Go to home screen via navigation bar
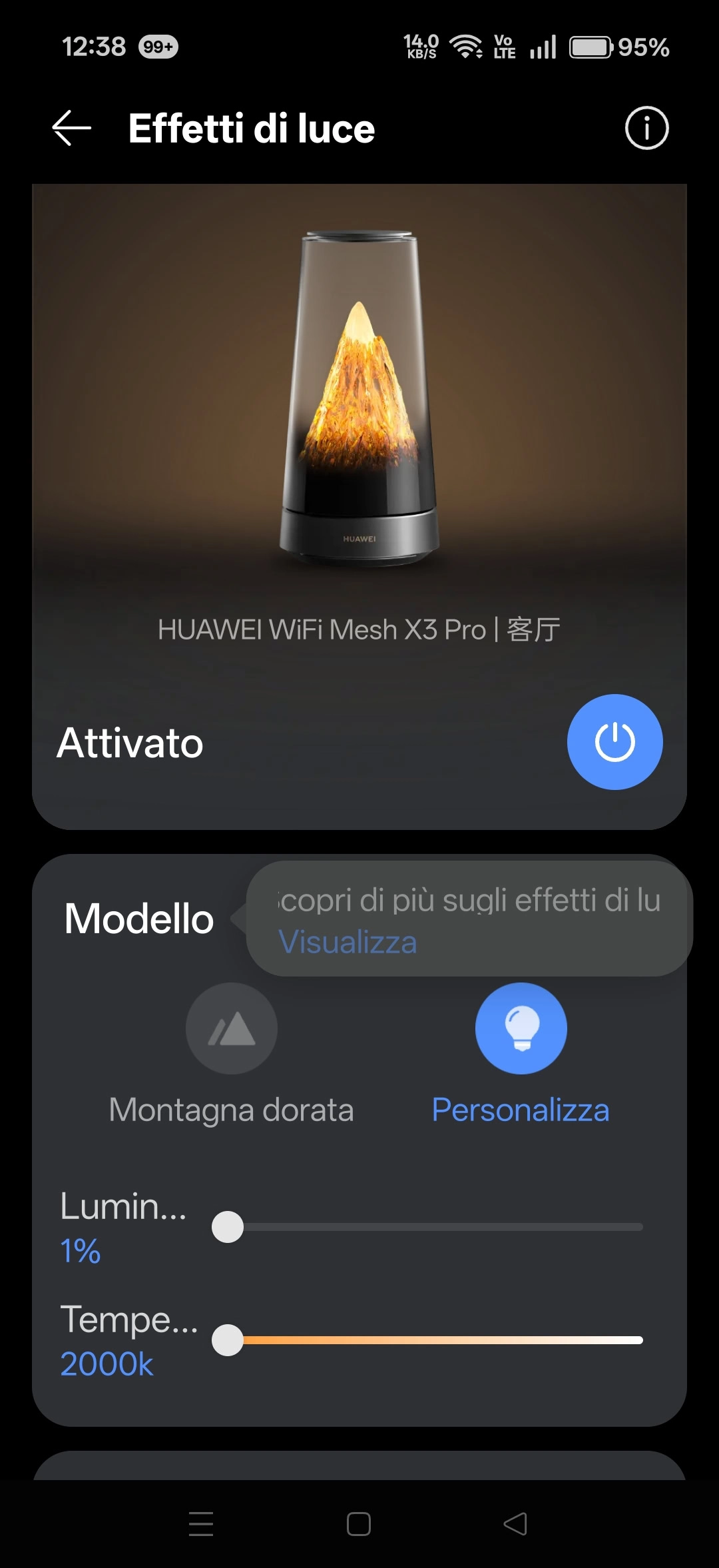Viewport: 719px width, 1568px height. [359, 1524]
